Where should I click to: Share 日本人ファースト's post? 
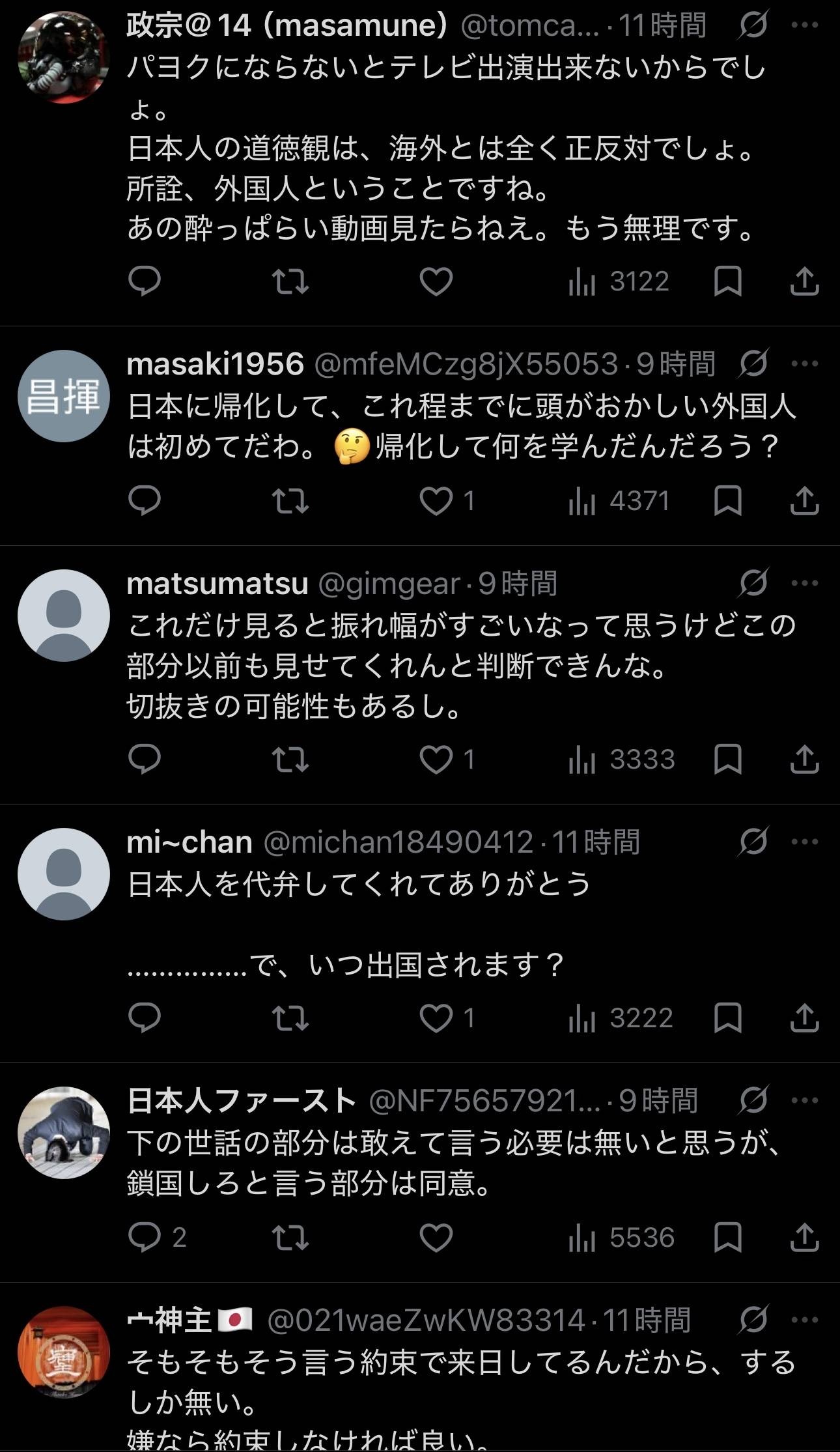(x=804, y=1237)
